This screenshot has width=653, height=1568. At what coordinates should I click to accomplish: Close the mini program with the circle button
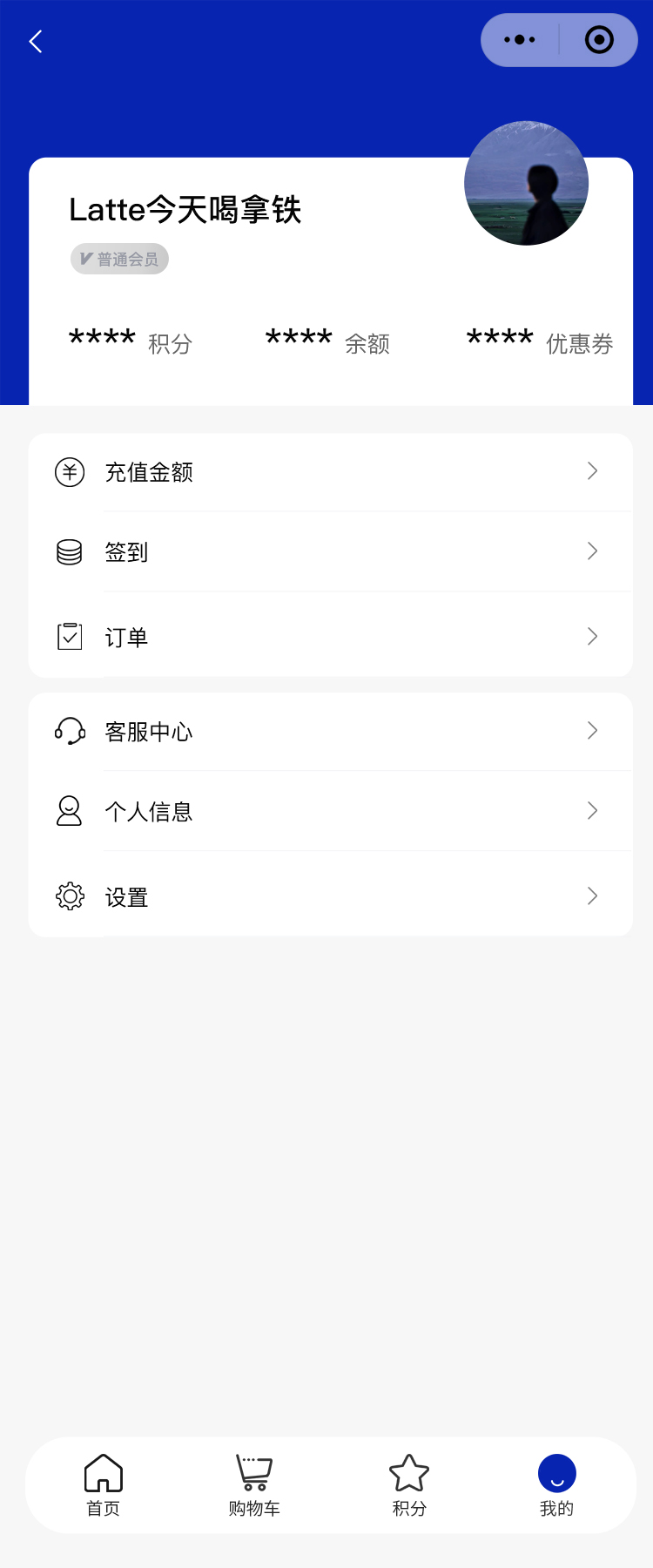pos(599,40)
